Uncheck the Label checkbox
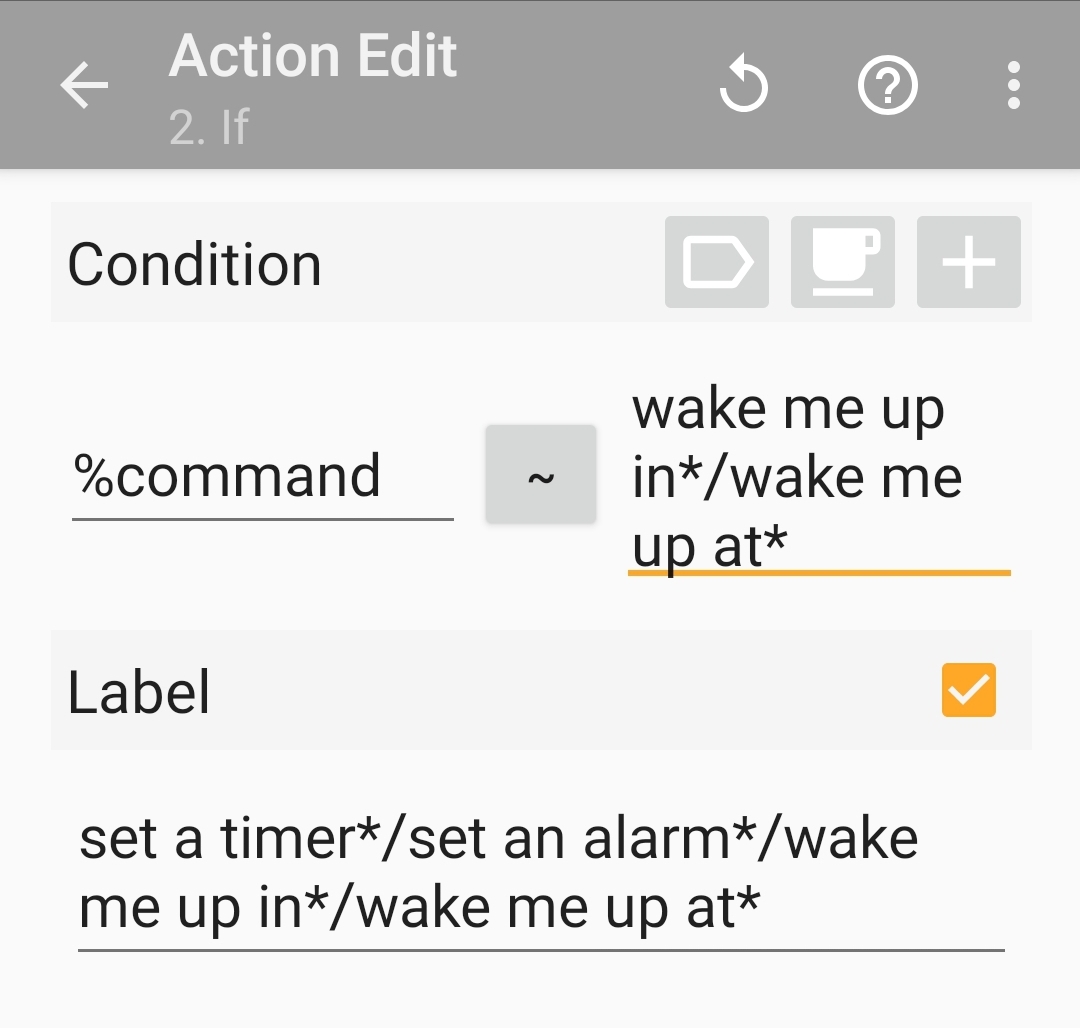This screenshot has width=1080, height=1028. pyautogui.click(x=968, y=690)
